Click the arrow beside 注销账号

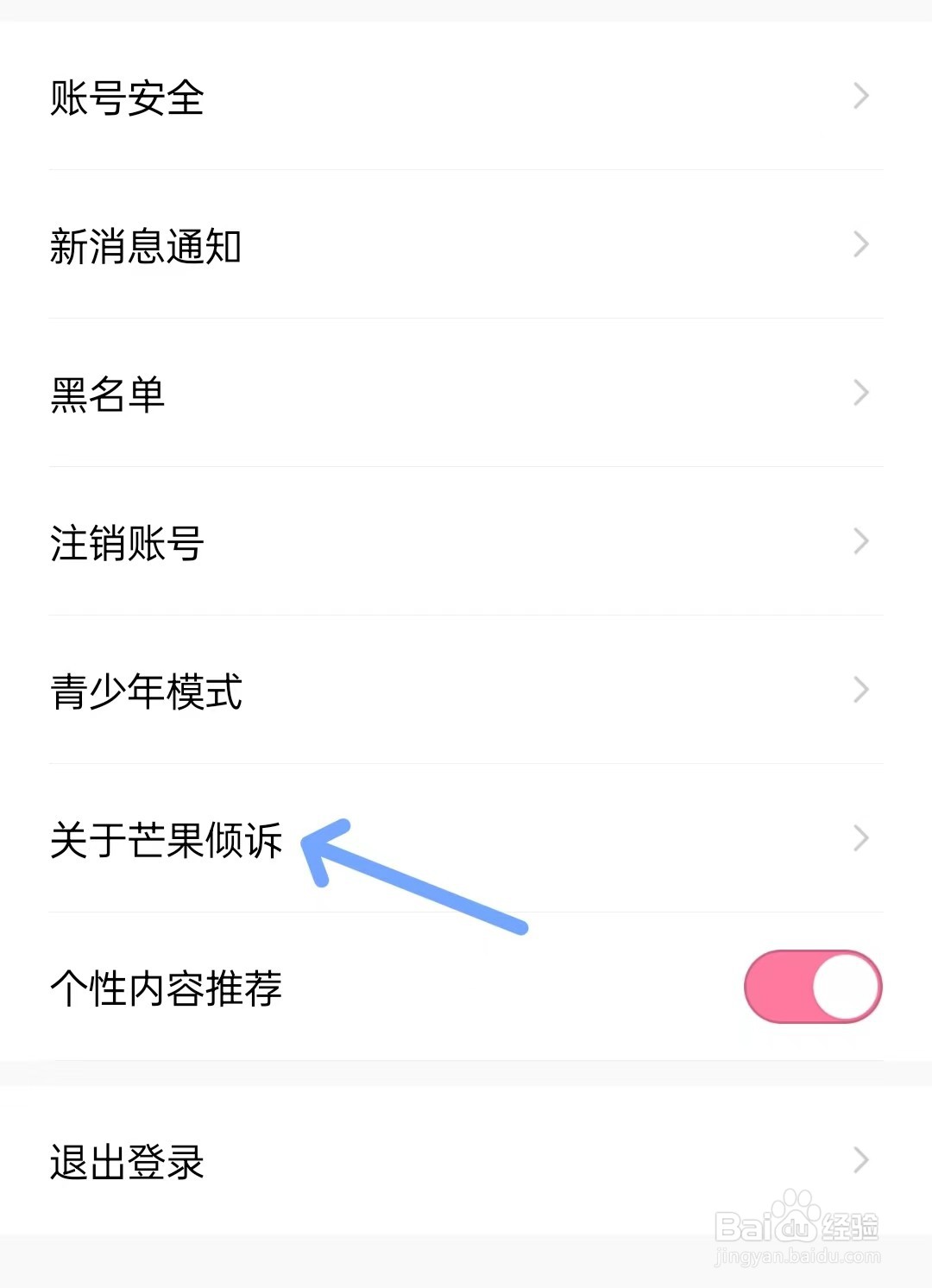tap(859, 542)
